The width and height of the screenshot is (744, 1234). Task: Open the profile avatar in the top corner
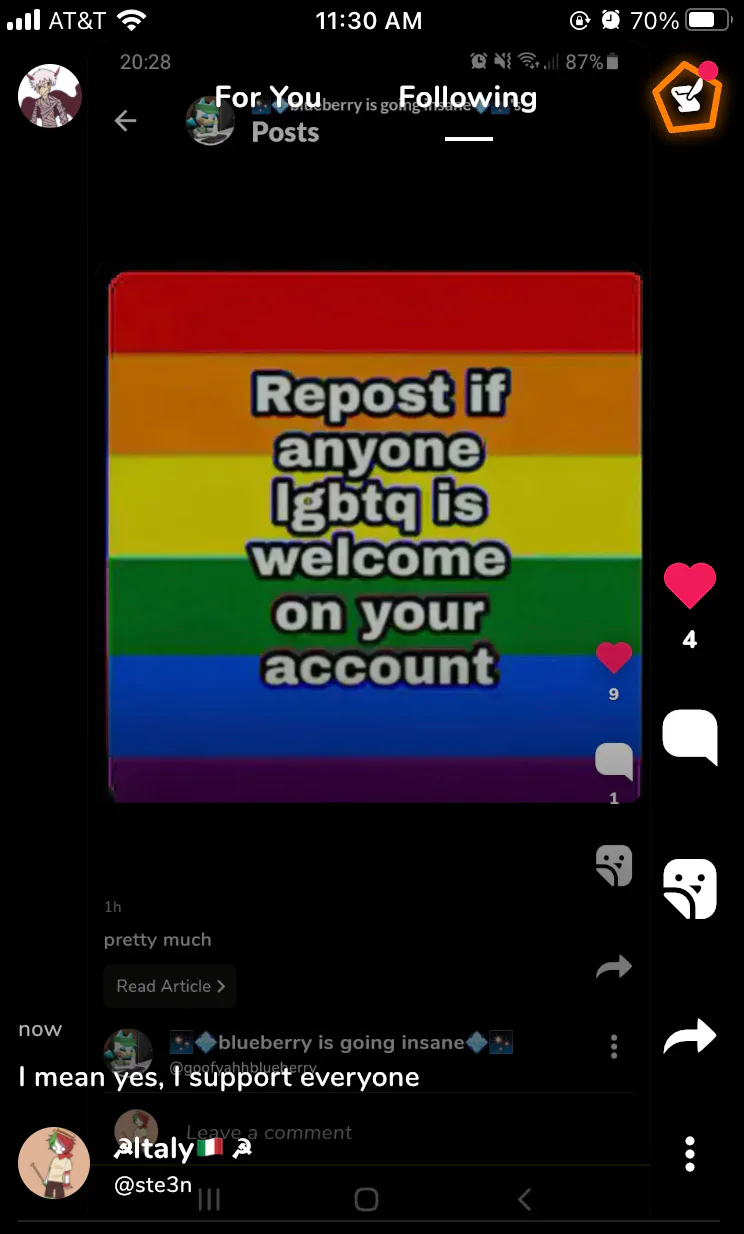(x=50, y=96)
